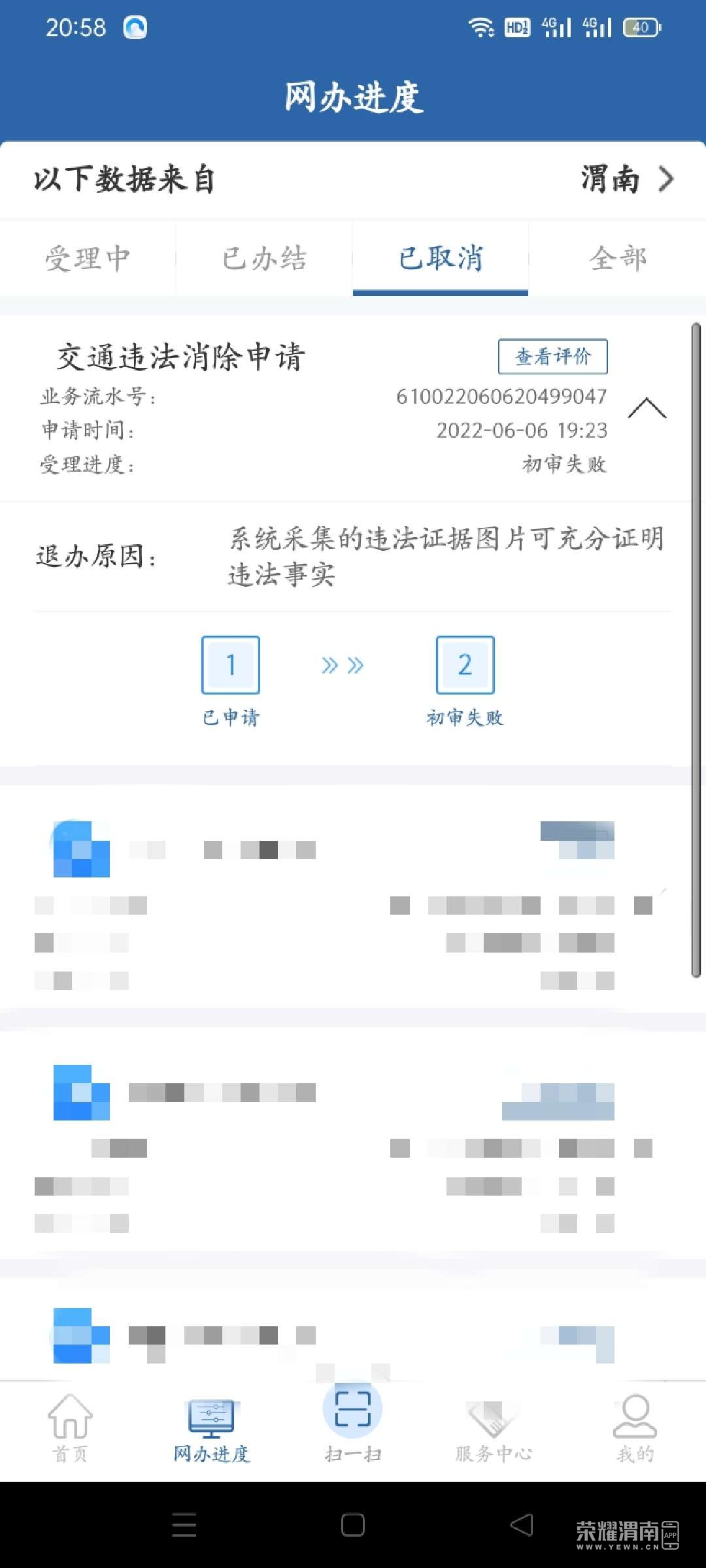Go to 首页 in the bottom navigation
This screenshot has width=706, height=1568.
tap(70, 1429)
